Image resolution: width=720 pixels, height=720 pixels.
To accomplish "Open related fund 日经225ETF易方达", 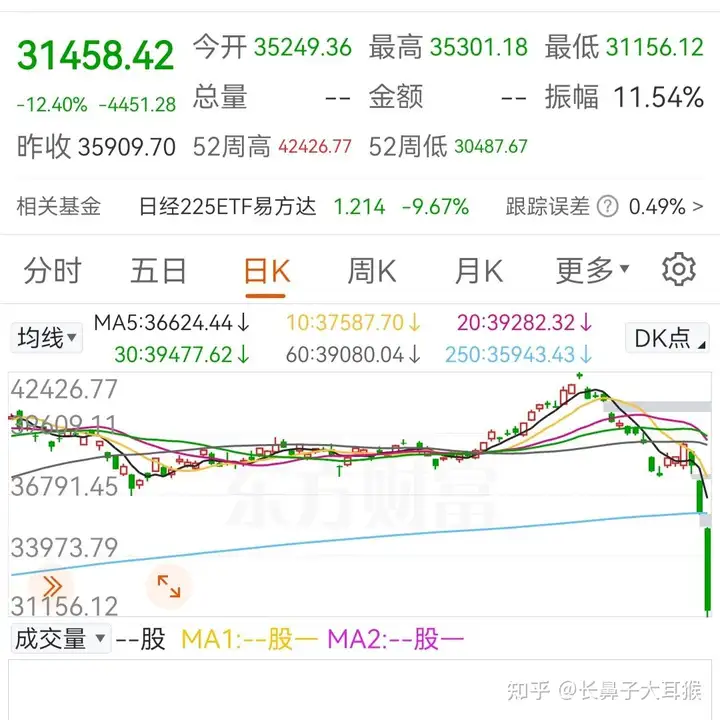I will (x=228, y=207).
